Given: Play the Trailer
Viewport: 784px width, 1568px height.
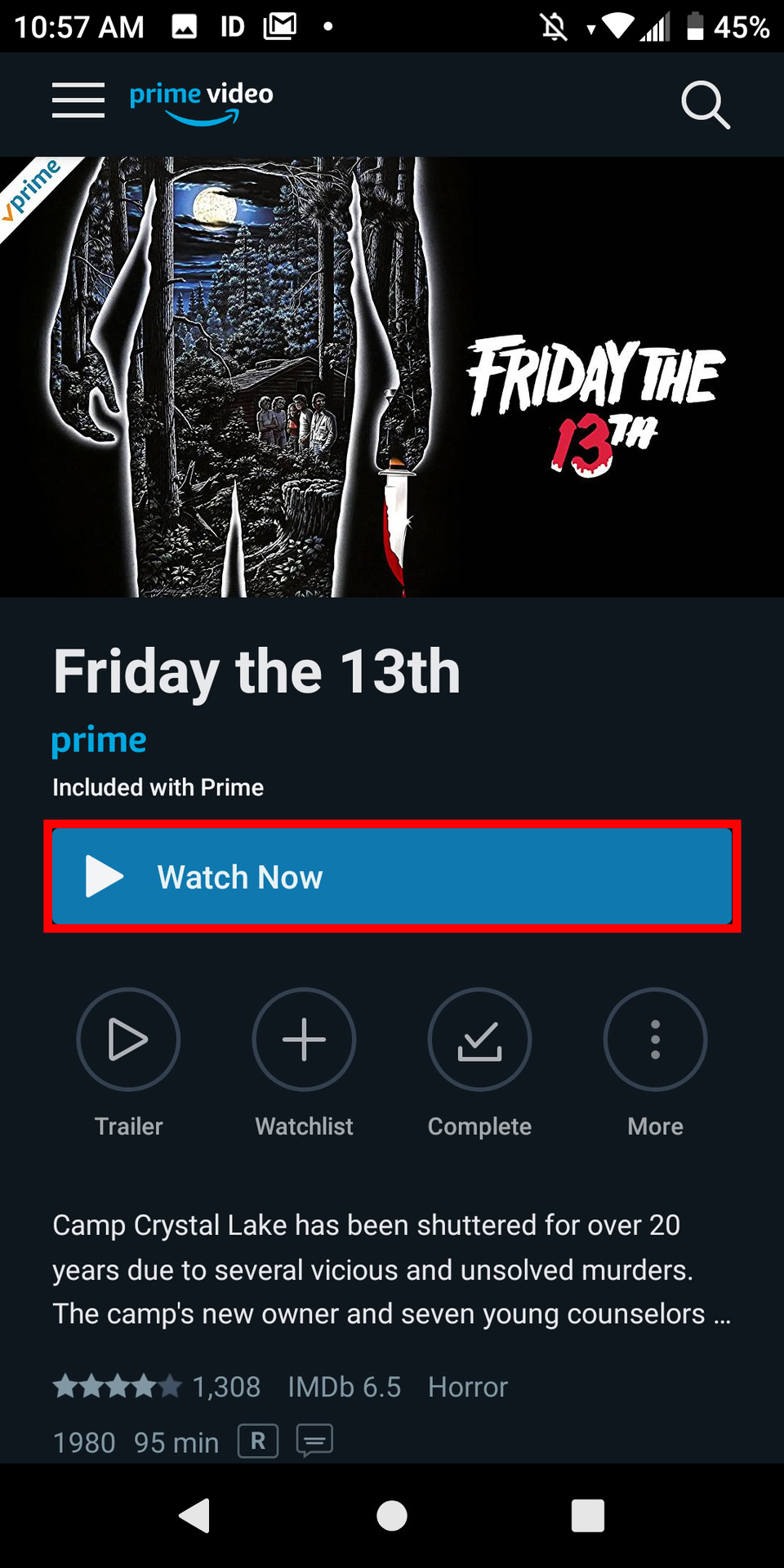Looking at the screenshot, I should 128,1040.
